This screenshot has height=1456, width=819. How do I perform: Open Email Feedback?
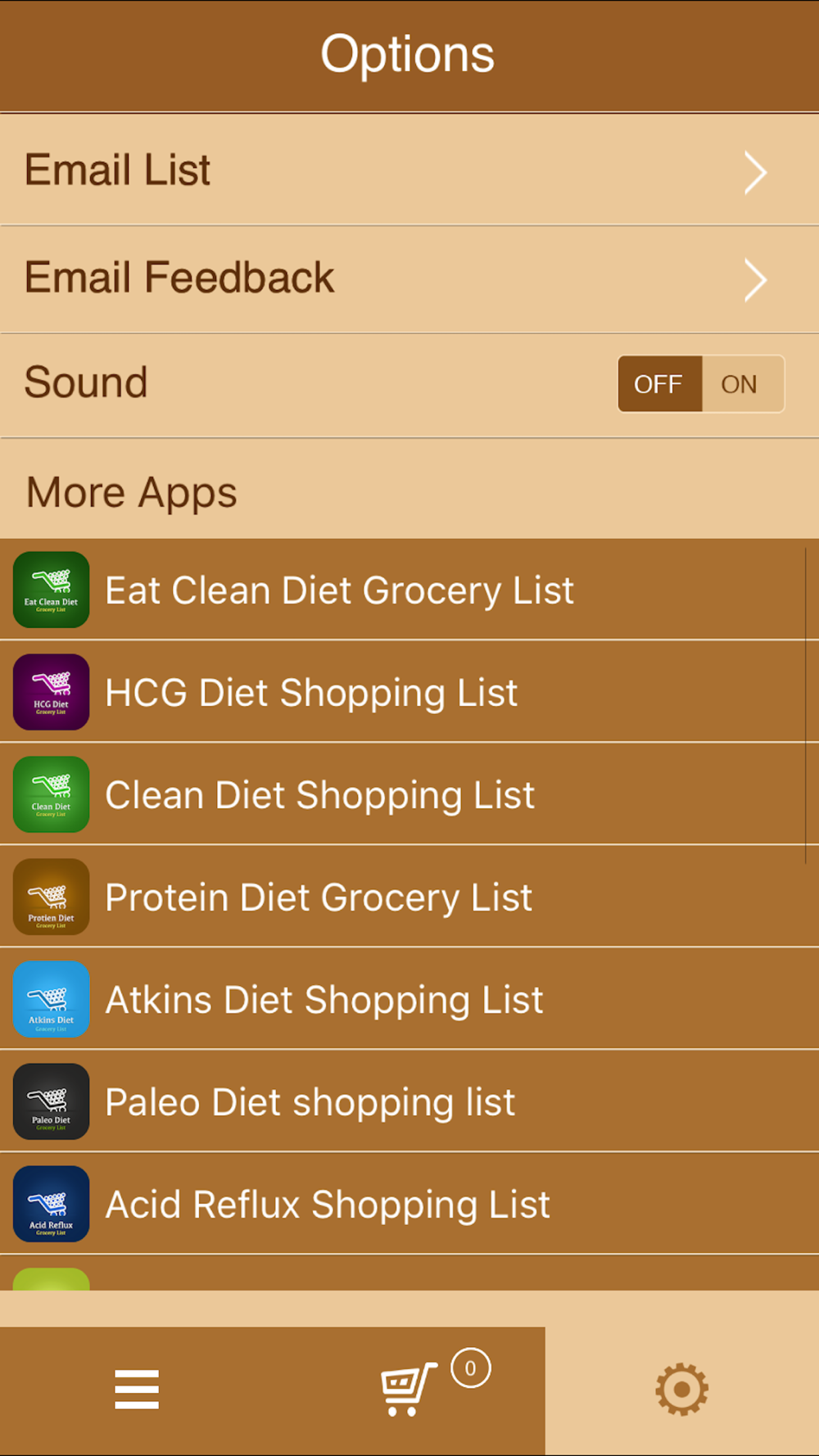click(409, 279)
